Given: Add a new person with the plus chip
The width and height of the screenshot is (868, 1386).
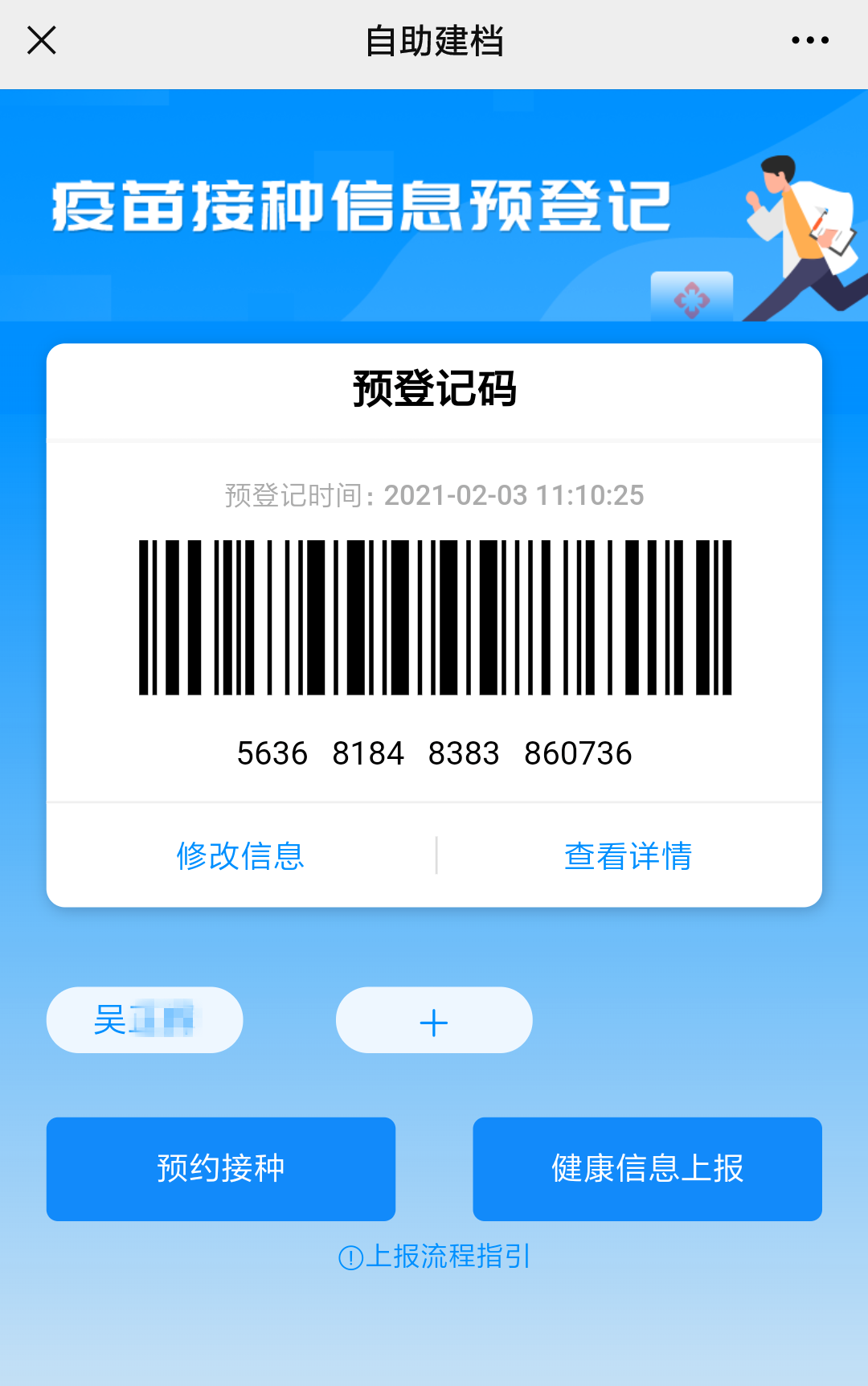Looking at the screenshot, I should pyautogui.click(x=434, y=1020).
